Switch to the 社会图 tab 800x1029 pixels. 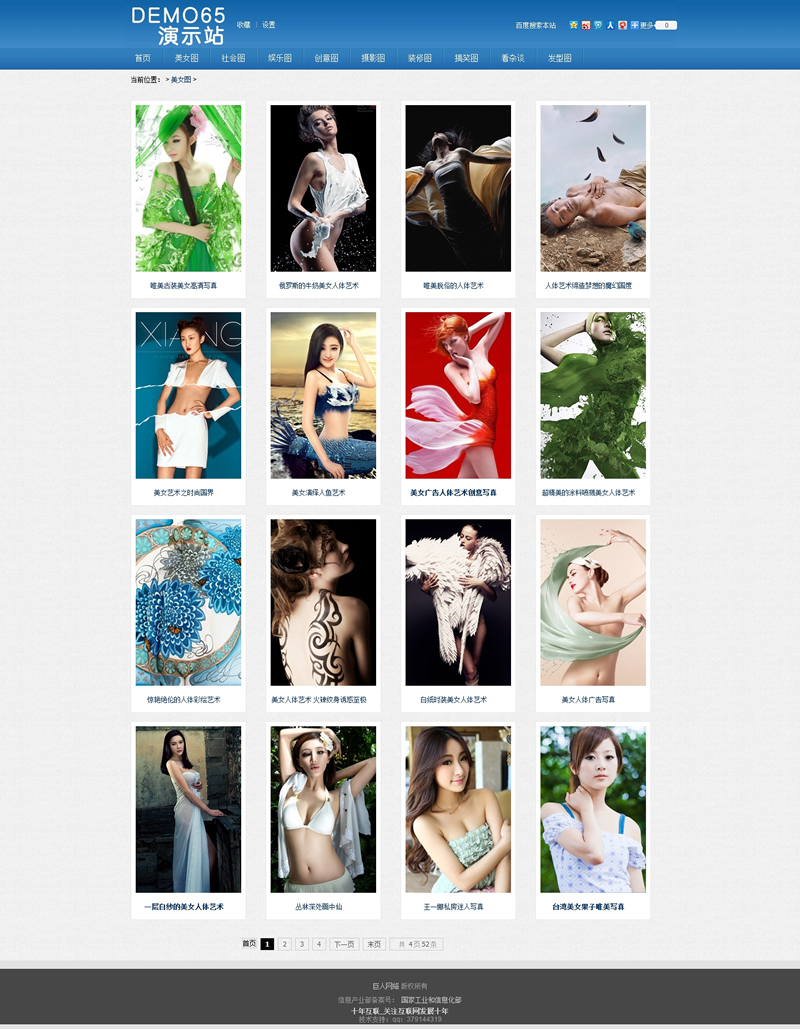(233, 58)
